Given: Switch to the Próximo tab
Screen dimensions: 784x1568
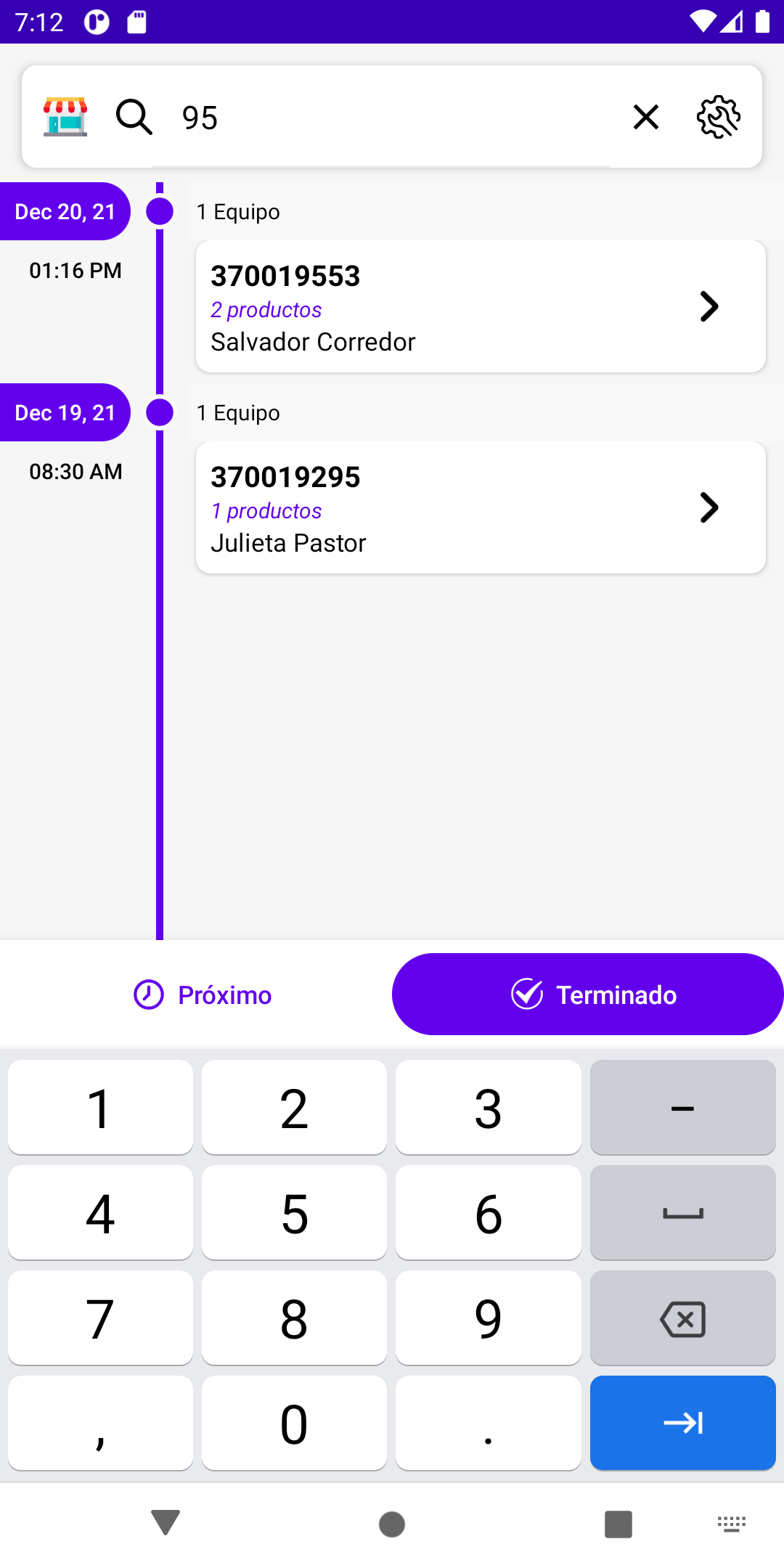Looking at the screenshot, I should pos(203,995).
